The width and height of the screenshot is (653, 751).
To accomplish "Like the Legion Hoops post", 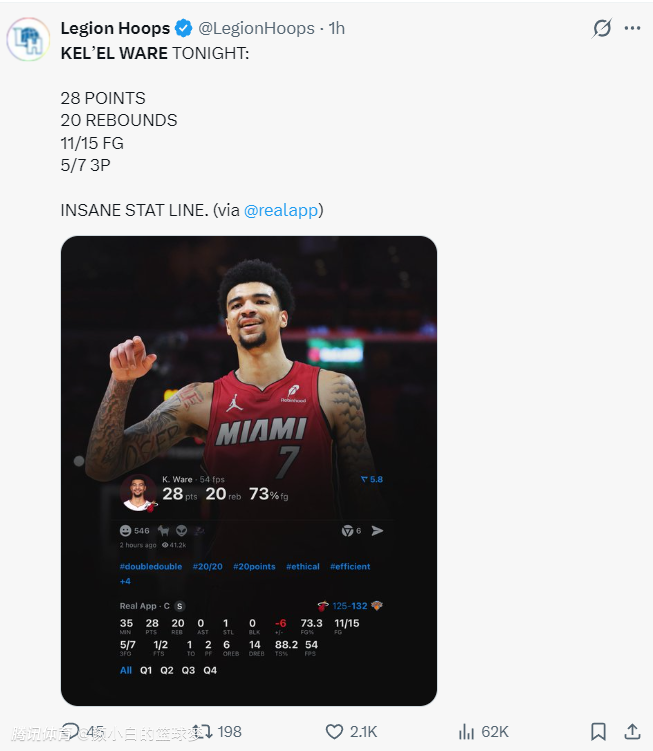I will point(334,731).
